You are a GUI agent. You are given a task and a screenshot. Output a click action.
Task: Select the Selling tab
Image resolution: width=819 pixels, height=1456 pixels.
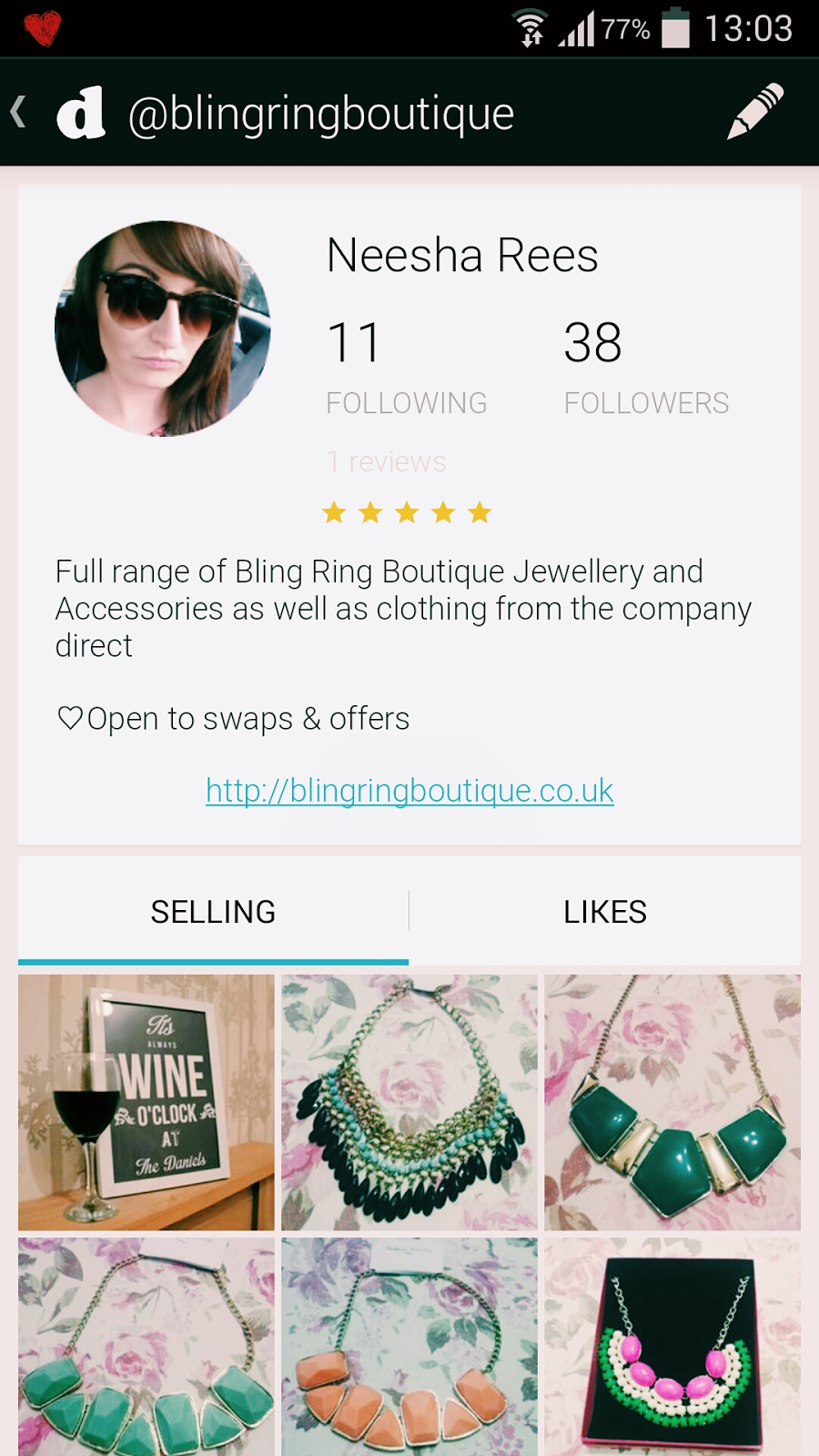click(213, 912)
